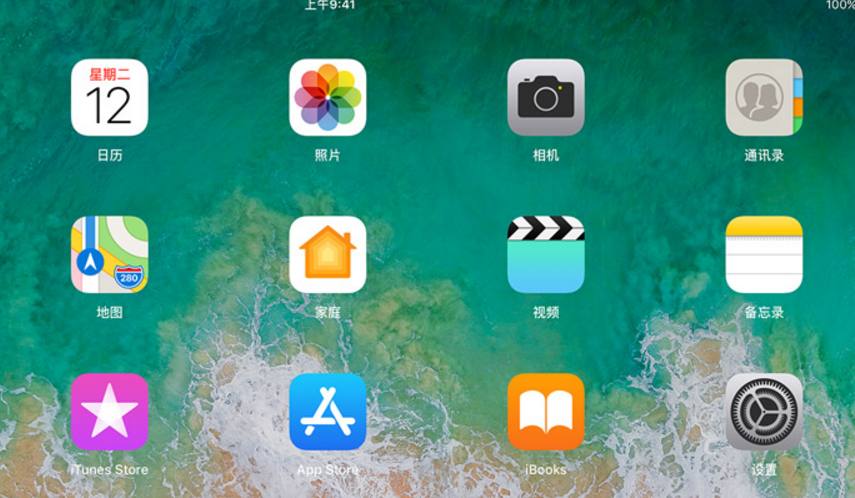
Task: Open the iBooks app
Action: (545, 412)
